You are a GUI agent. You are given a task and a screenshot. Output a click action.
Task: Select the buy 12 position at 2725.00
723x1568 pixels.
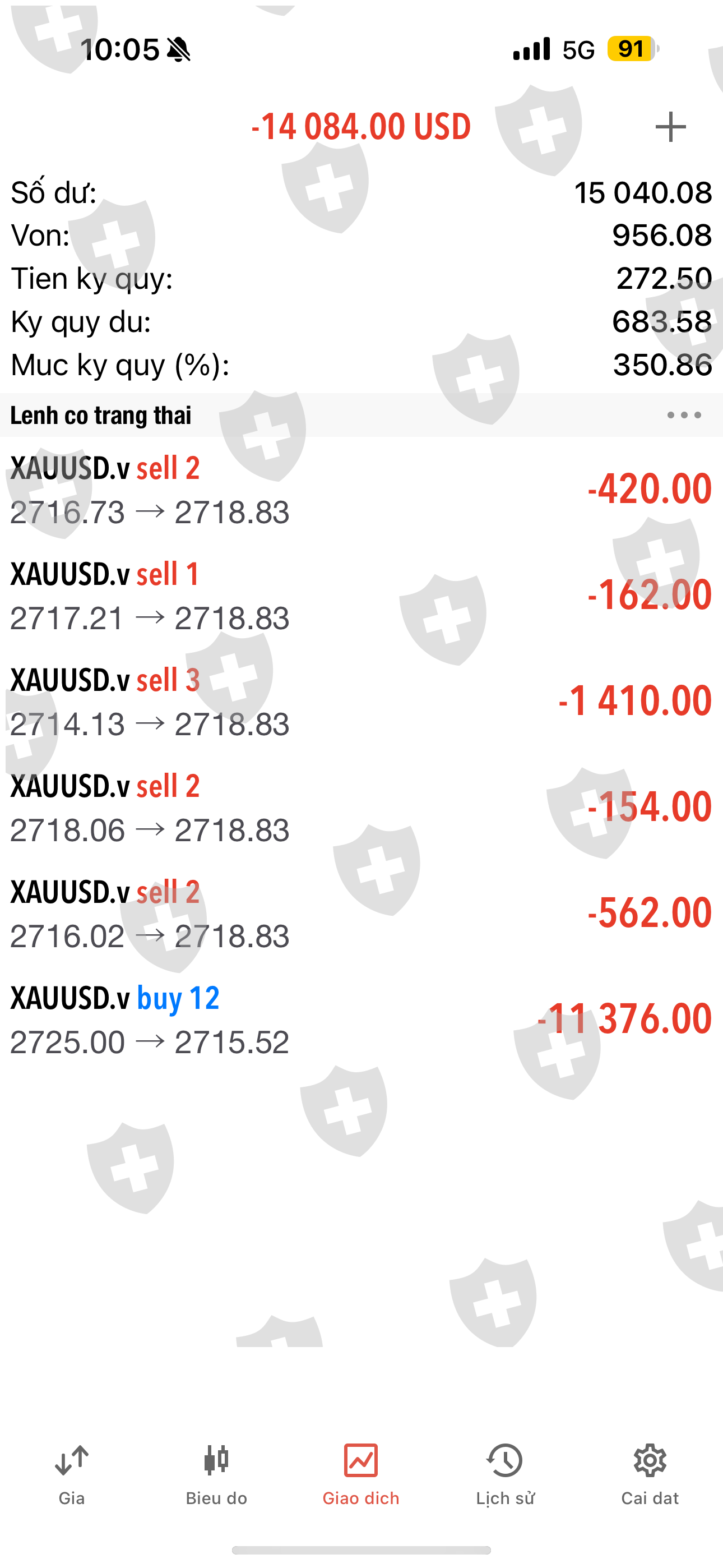click(361, 1020)
